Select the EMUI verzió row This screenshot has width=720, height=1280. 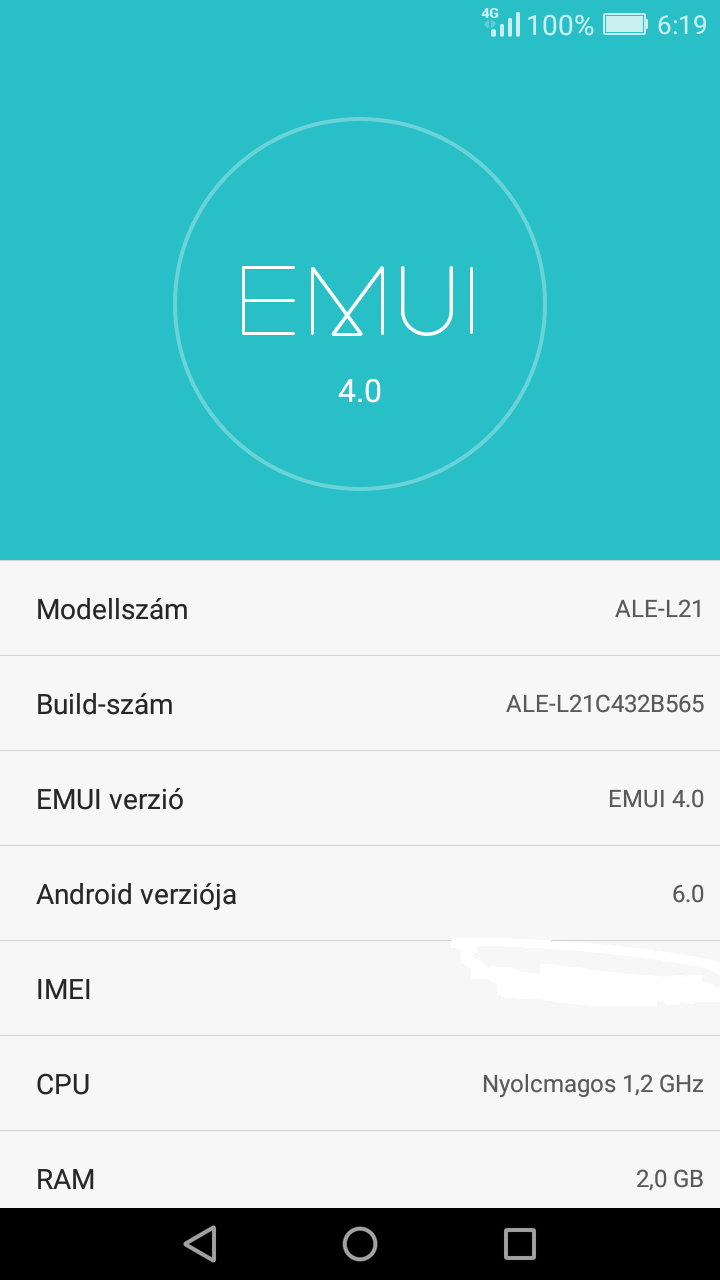[360, 798]
